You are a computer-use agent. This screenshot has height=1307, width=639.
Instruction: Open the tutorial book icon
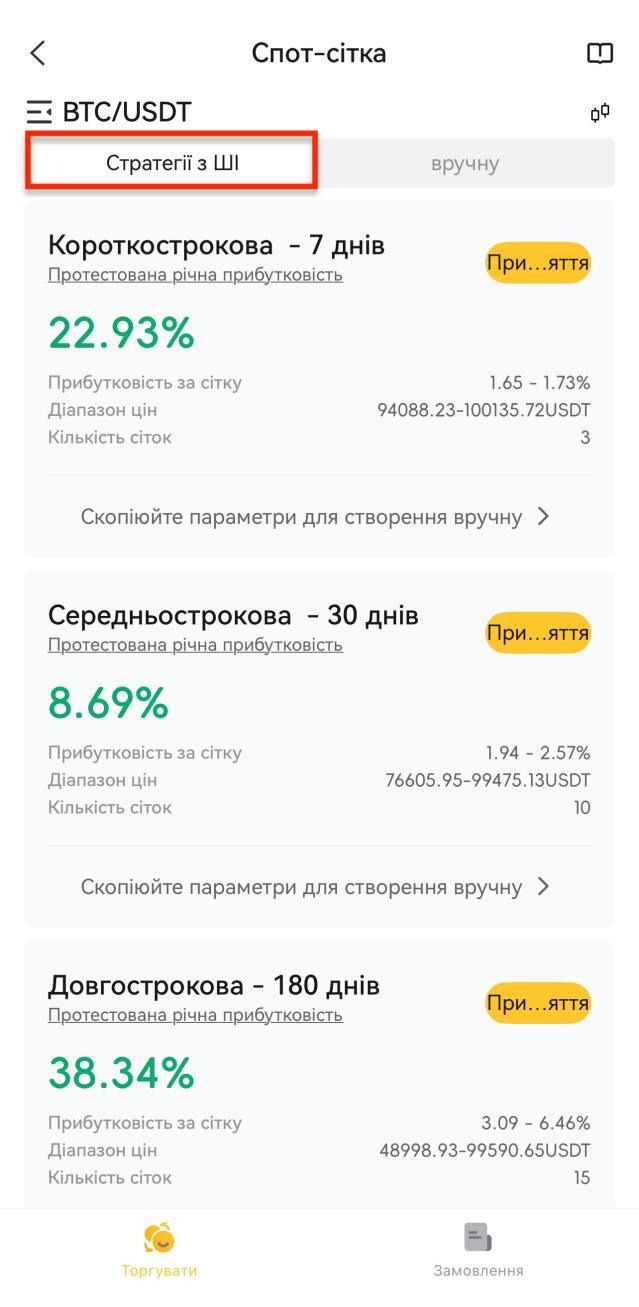[x=600, y=53]
